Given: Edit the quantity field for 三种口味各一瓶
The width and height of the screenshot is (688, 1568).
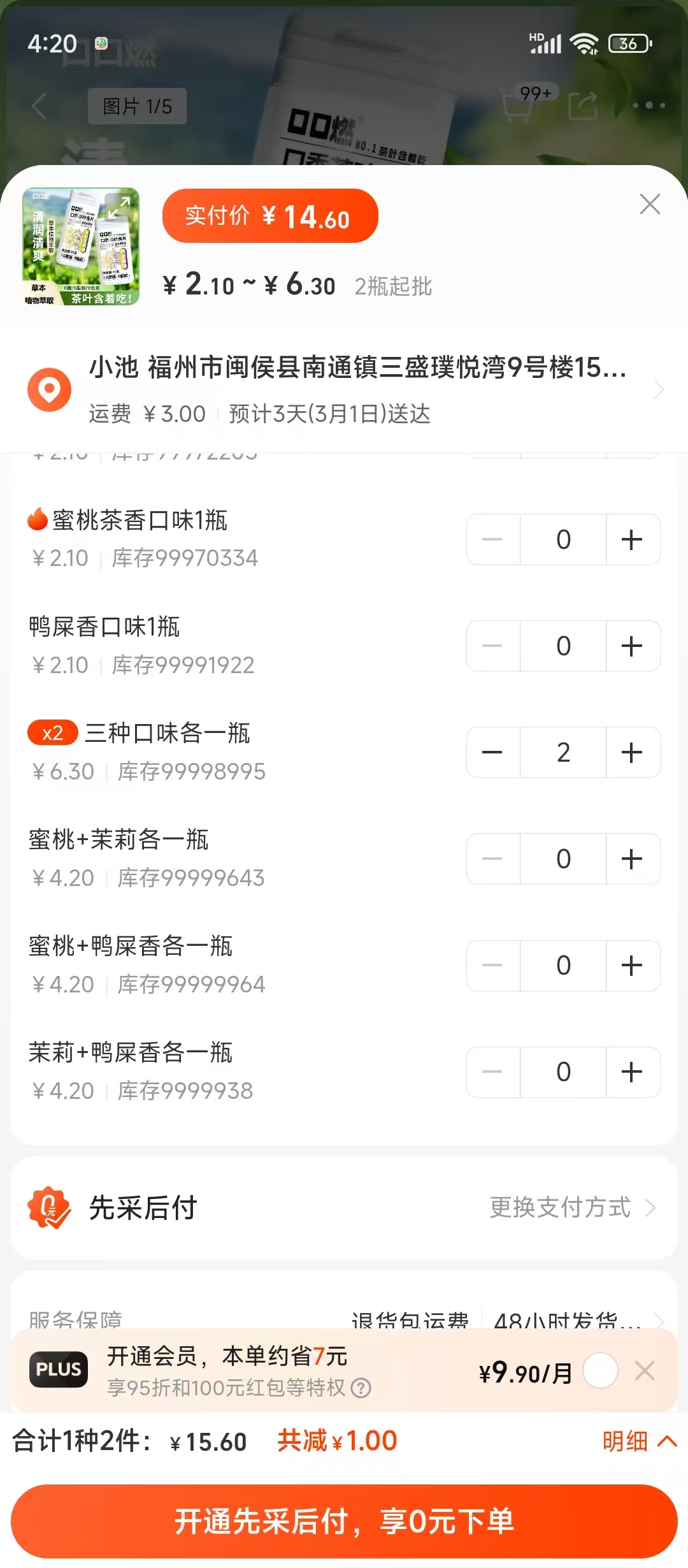Looking at the screenshot, I should click(x=563, y=753).
